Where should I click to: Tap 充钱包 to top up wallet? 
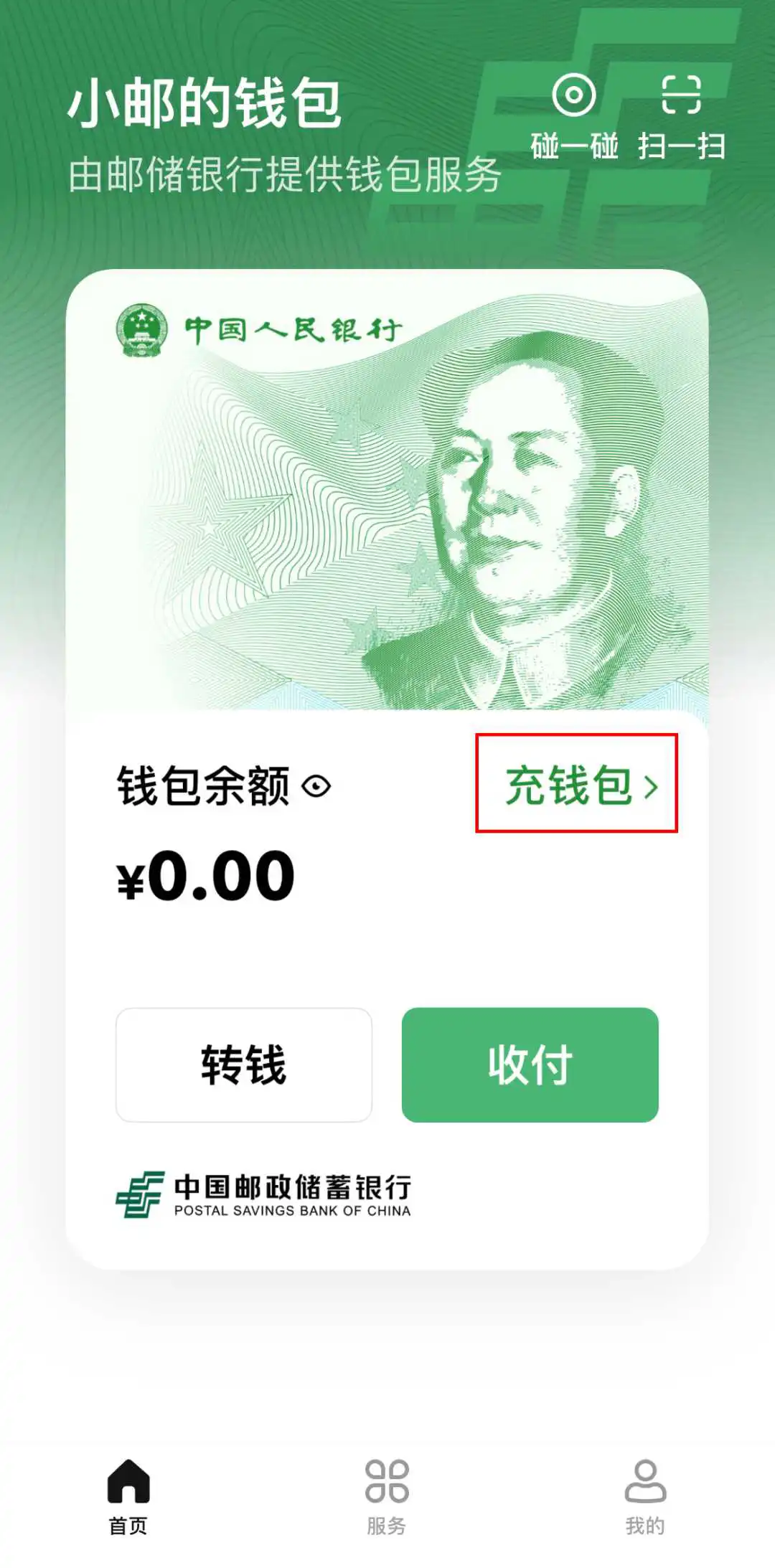click(578, 785)
